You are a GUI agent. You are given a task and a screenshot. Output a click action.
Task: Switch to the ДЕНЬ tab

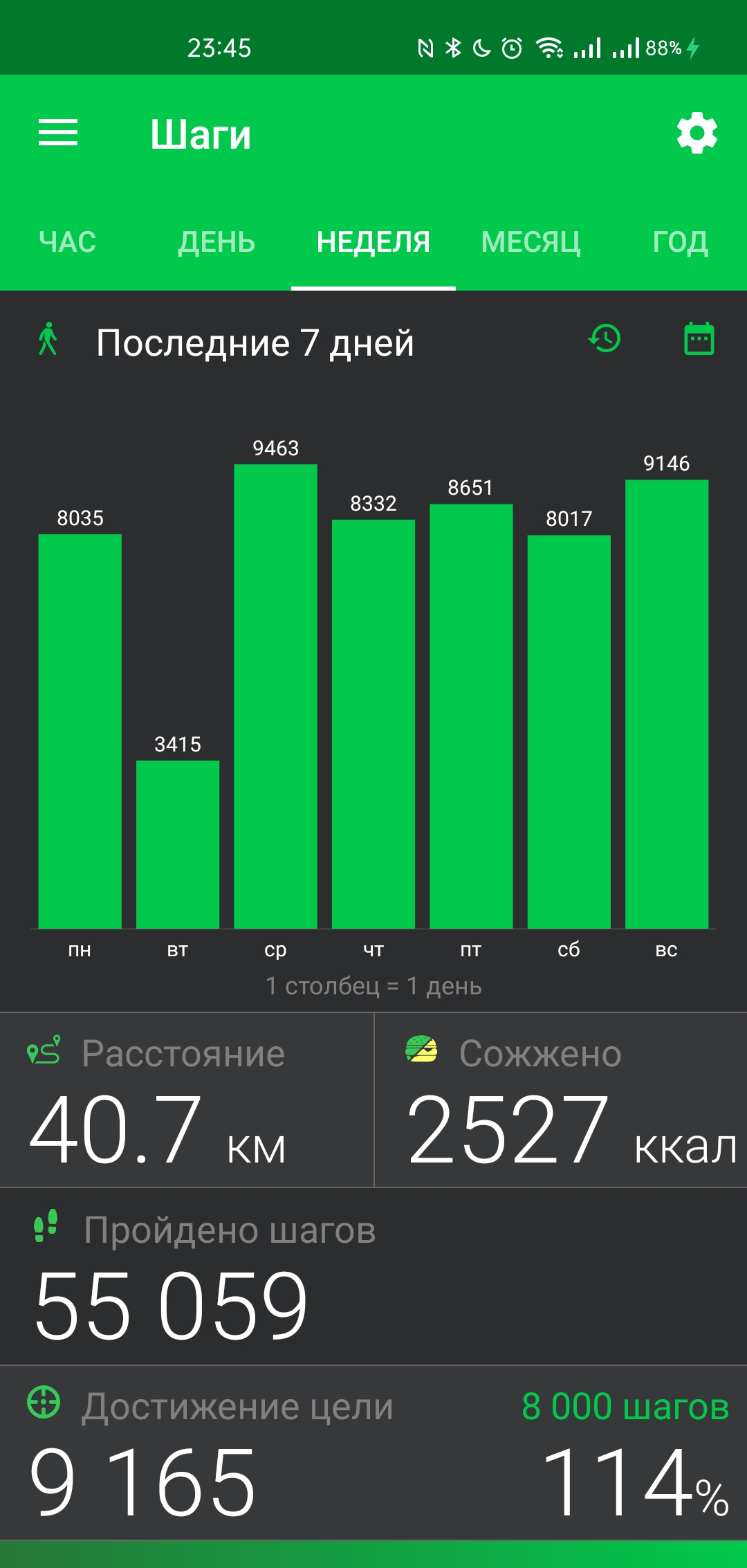216,242
